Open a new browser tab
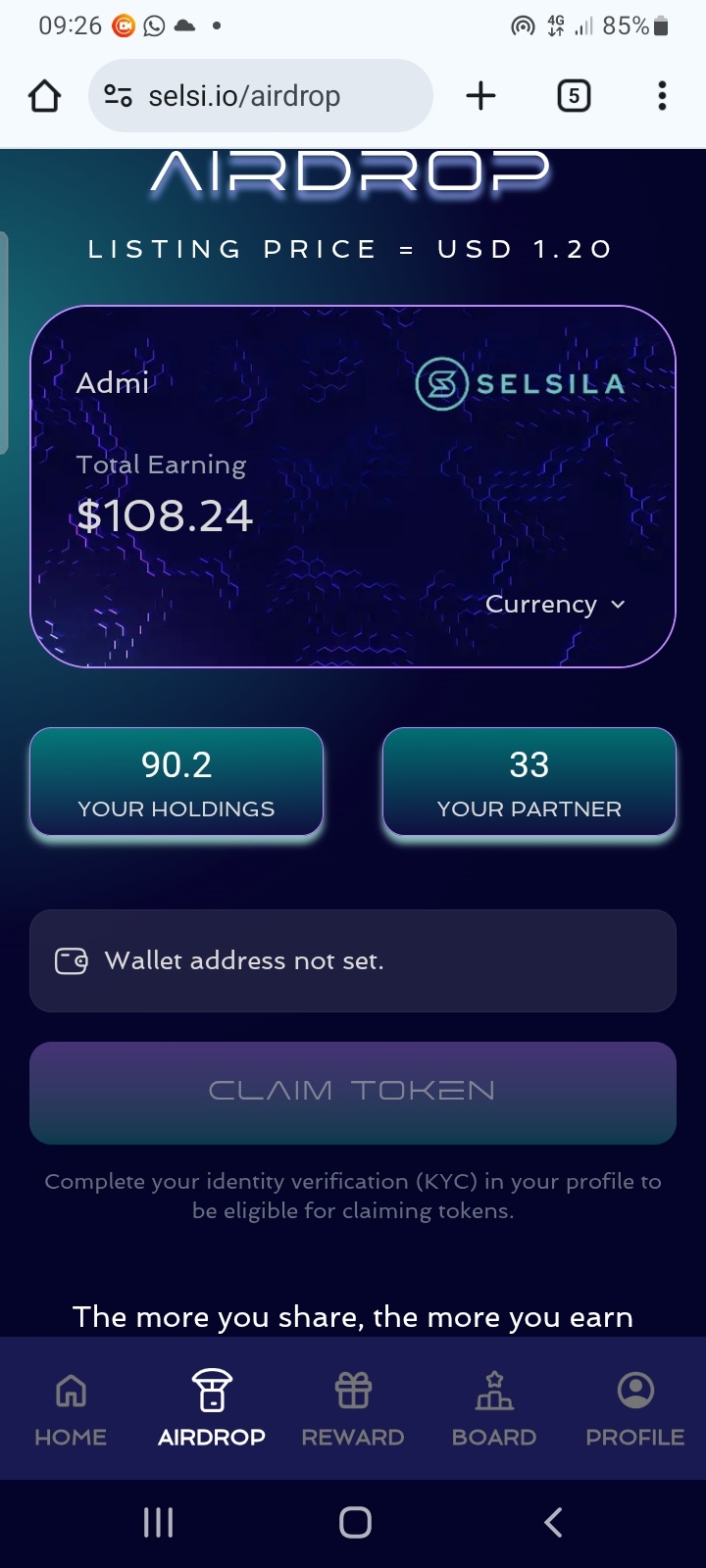Viewport: 706px width, 1568px height. point(480,96)
